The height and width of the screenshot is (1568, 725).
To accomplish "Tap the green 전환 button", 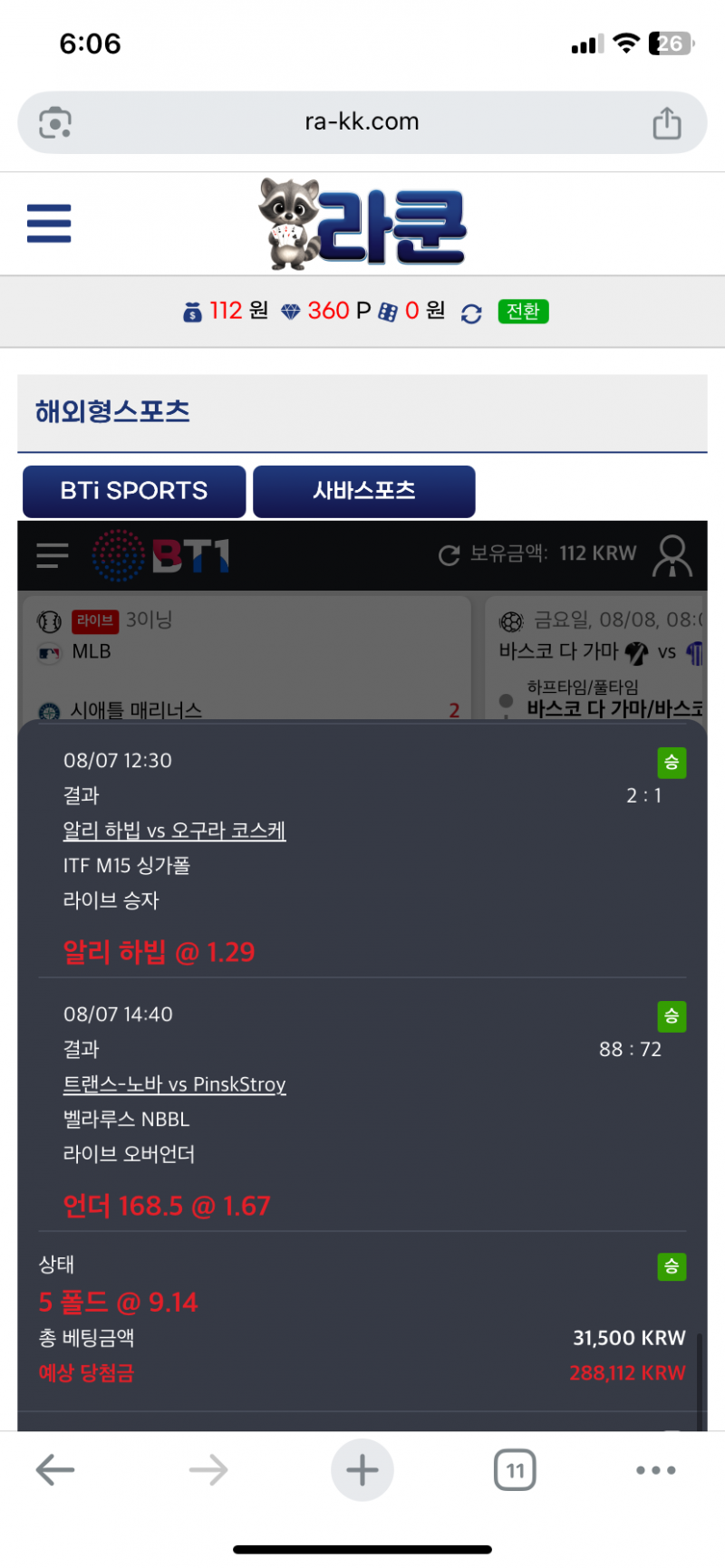I will pyautogui.click(x=523, y=312).
